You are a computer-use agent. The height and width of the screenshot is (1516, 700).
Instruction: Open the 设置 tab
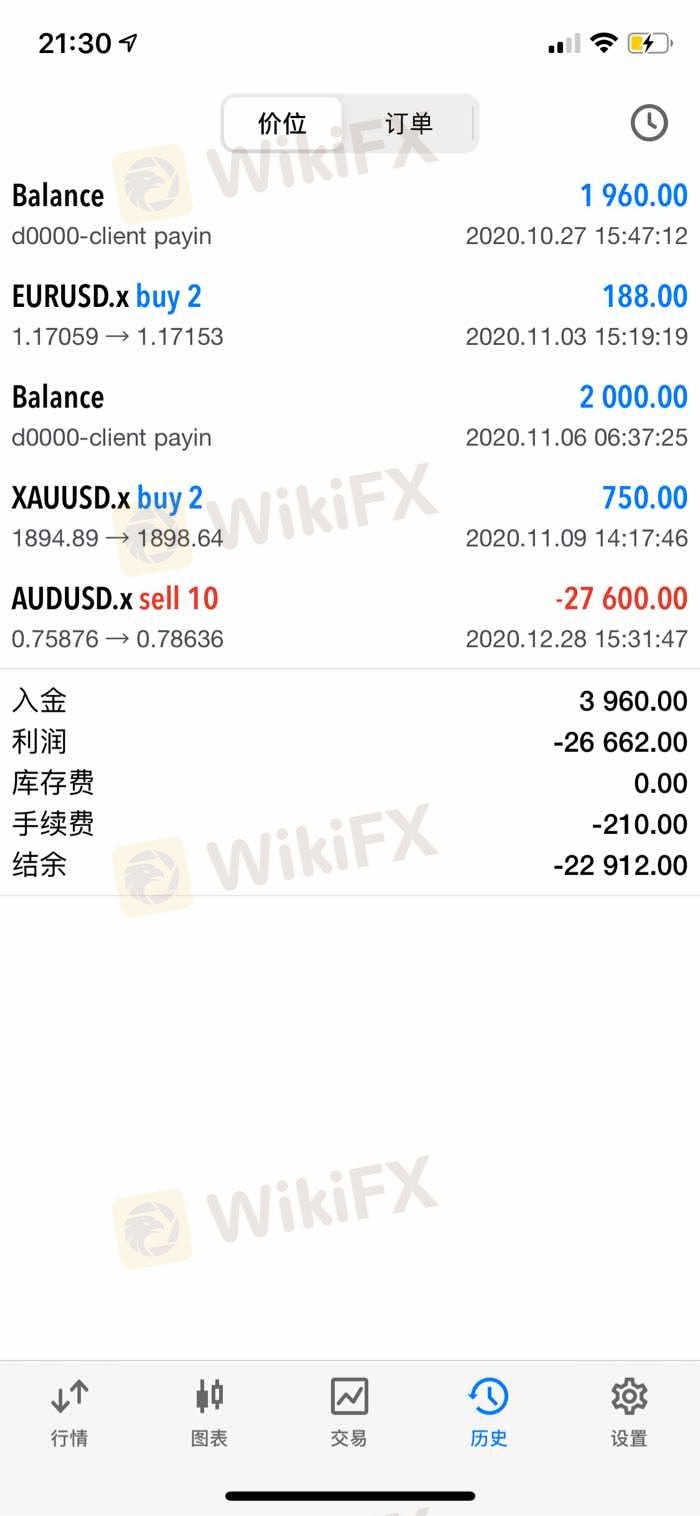629,1412
